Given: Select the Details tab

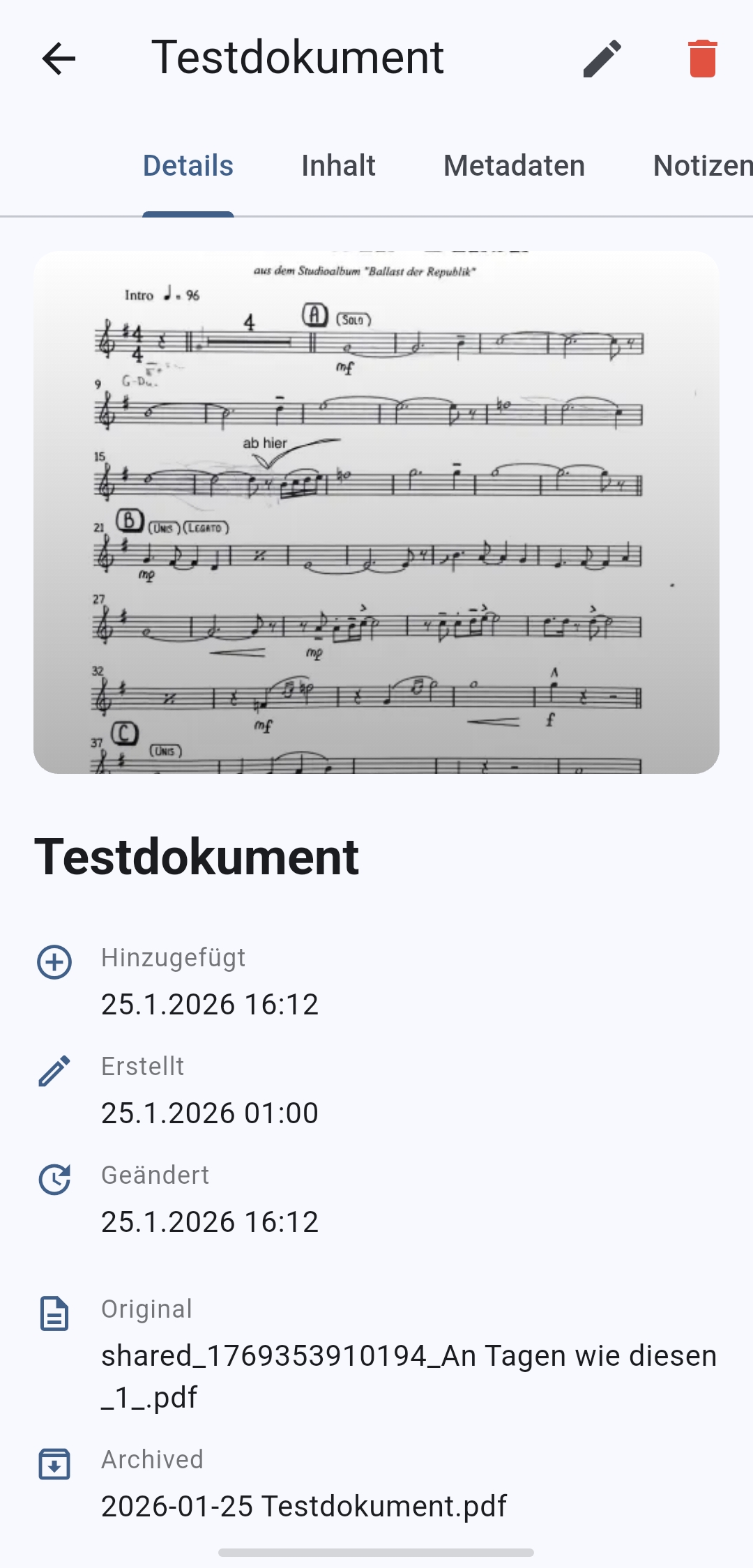Looking at the screenshot, I should 188,166.
